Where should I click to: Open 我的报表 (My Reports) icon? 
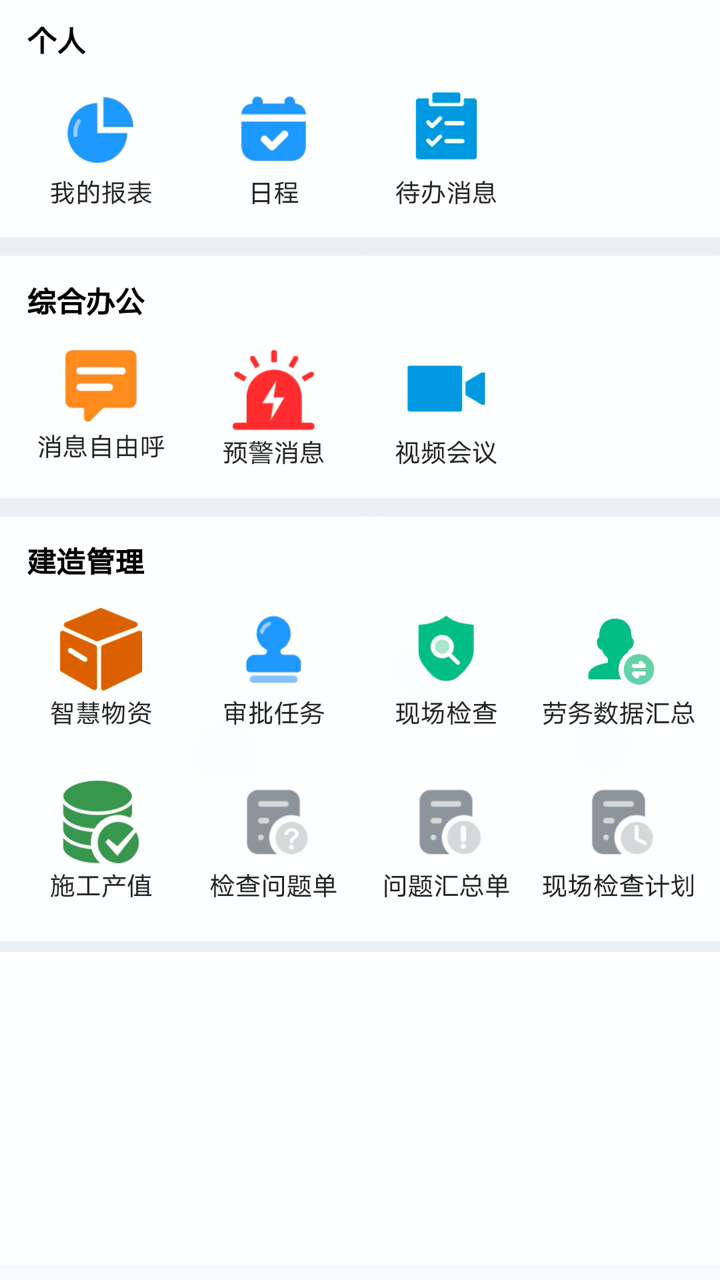coord(100,128)
